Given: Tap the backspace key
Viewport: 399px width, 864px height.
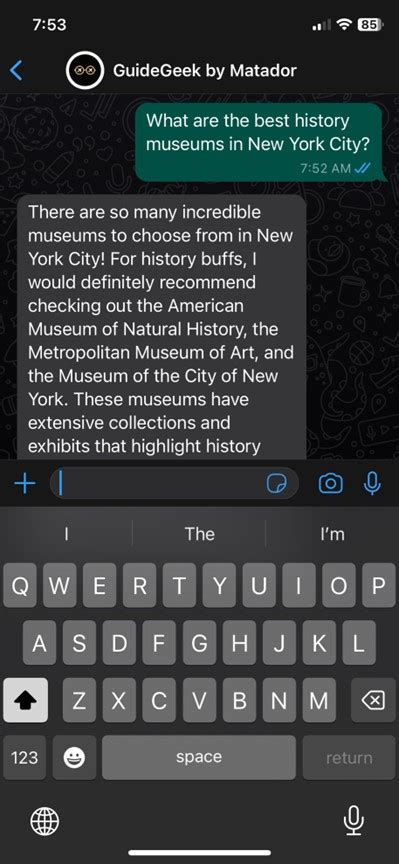Looking at the screenshot, I should tap(373, 700).
